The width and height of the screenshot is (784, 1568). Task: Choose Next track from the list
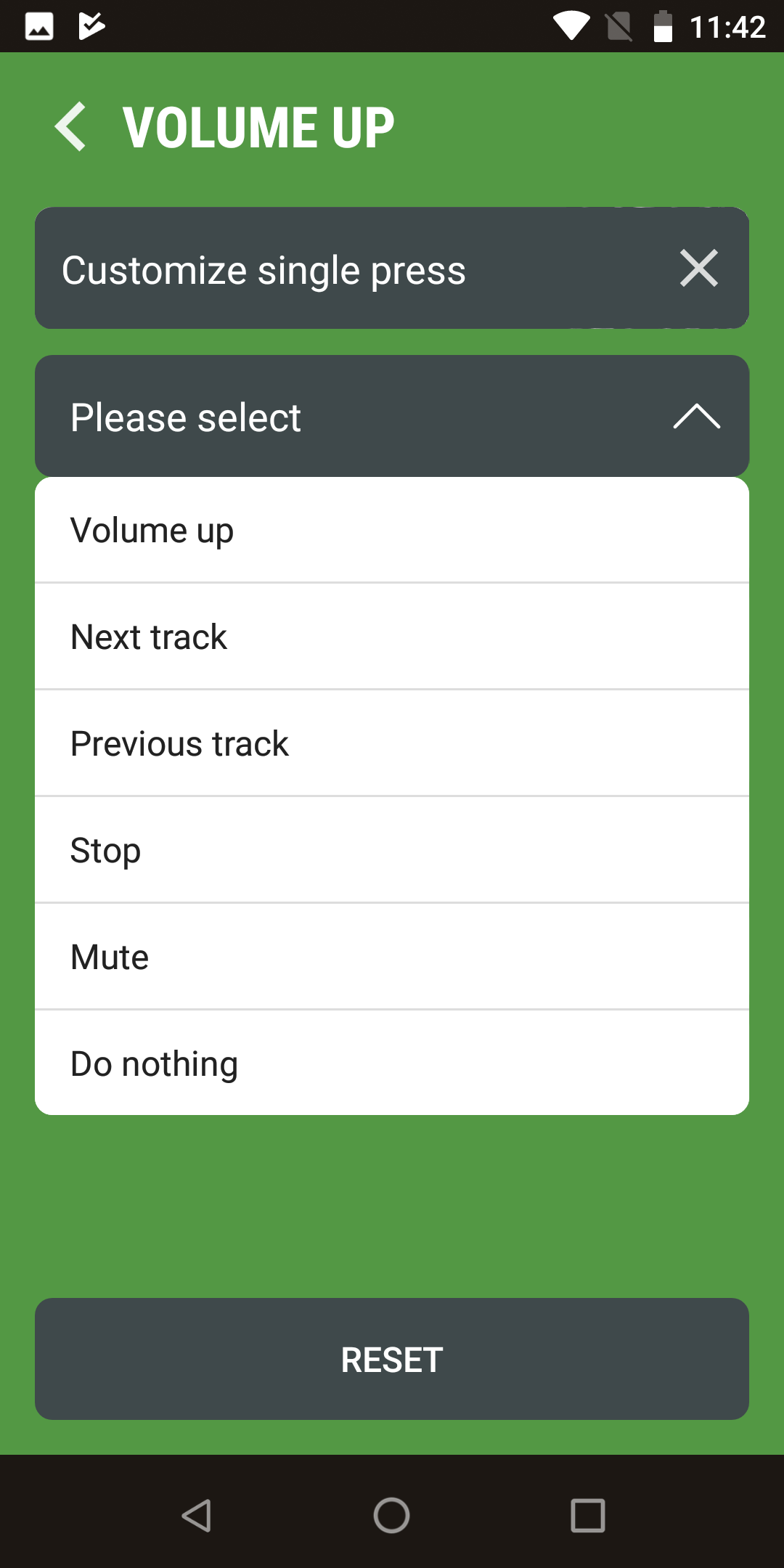[x=392, y=637]
